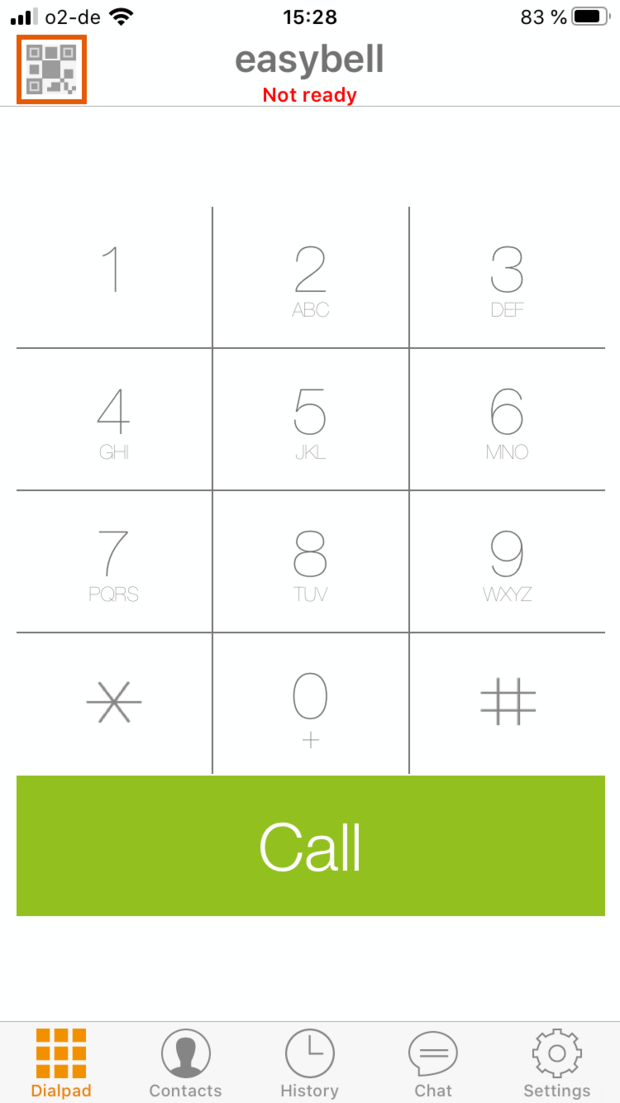Screen dimensions: 620x1103
Task: Tap key 3 DEF
Action: (x=507, y=277)
